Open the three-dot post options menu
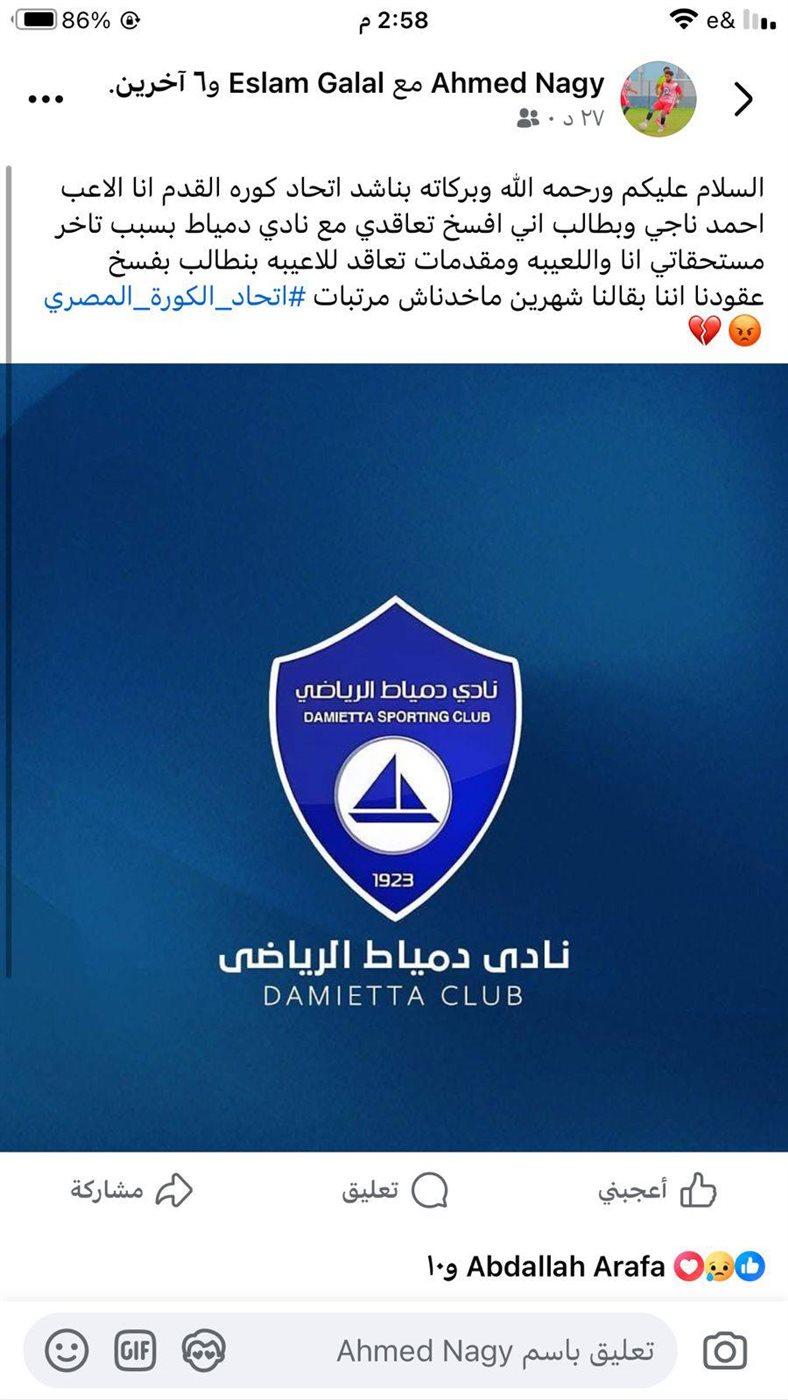Image resolution: width=788 pixels, height=1400 pixels. (45, 99)
